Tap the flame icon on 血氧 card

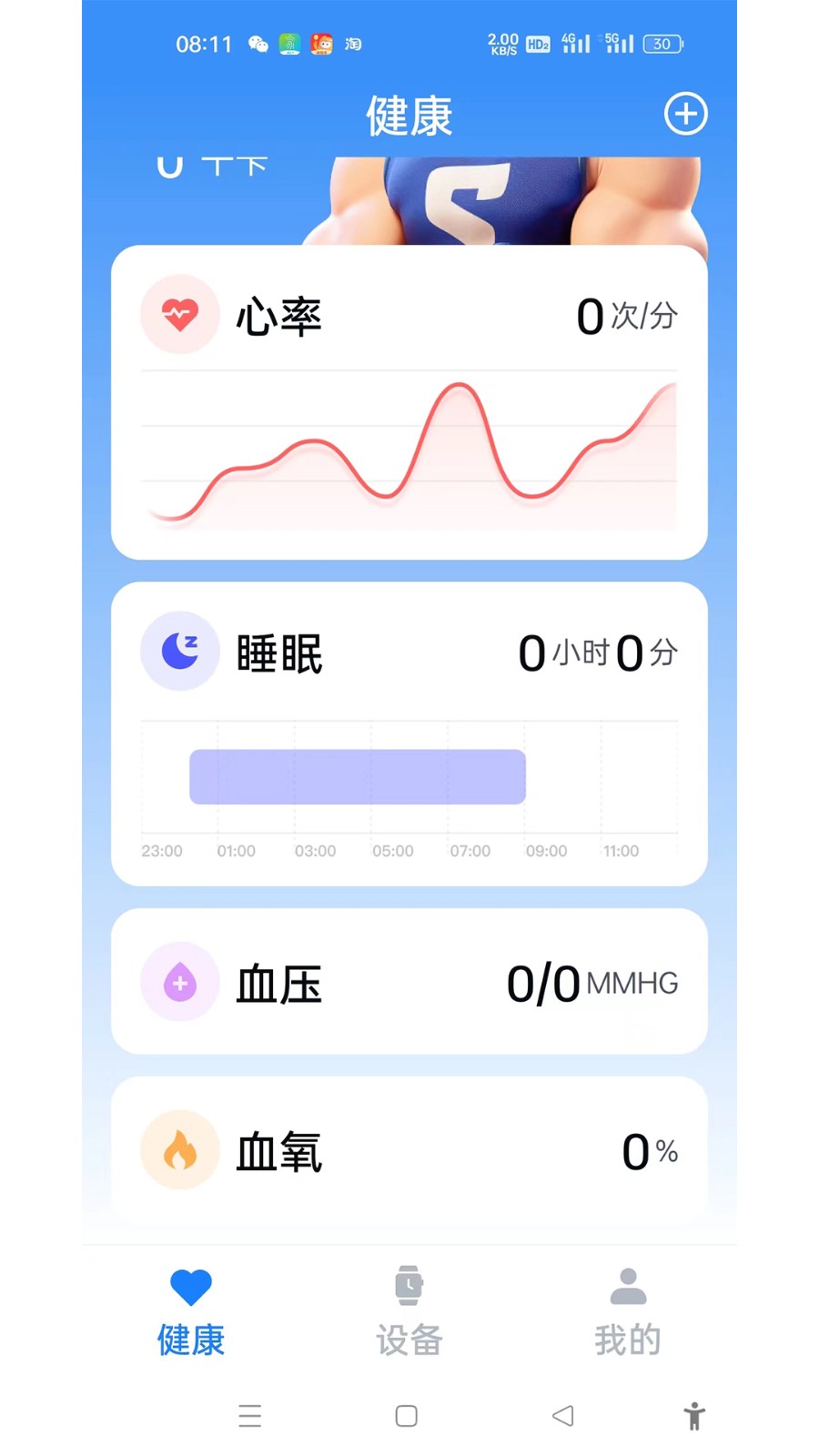coord(179,1149)
